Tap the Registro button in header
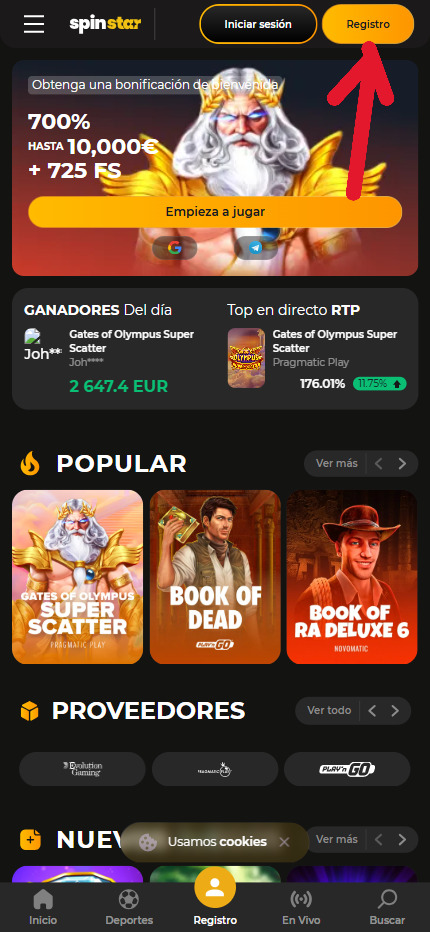The image size is (430, 932). click(368, 24)
